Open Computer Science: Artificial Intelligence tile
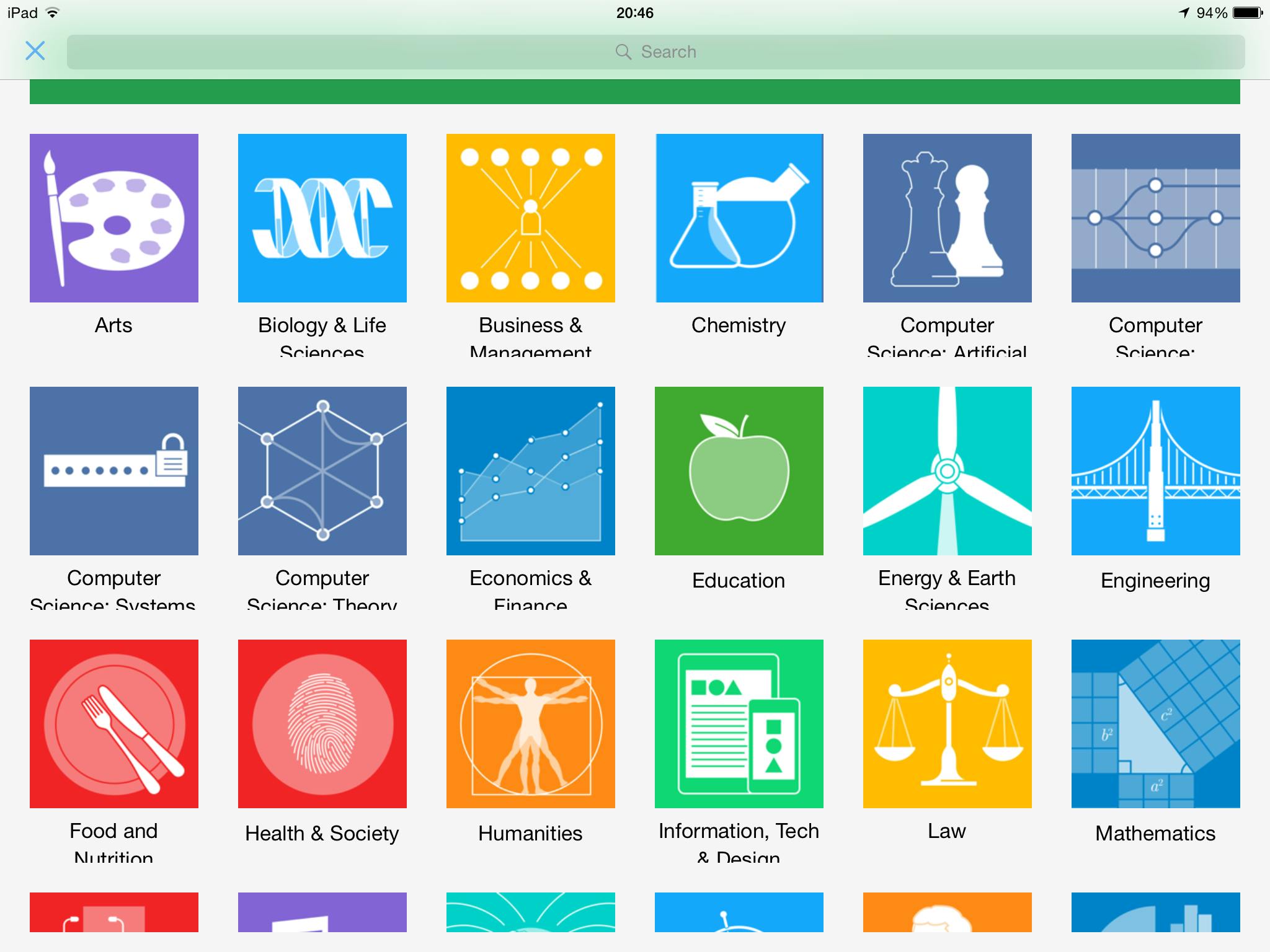This screenshot has width=1270, height=952. 948,218
